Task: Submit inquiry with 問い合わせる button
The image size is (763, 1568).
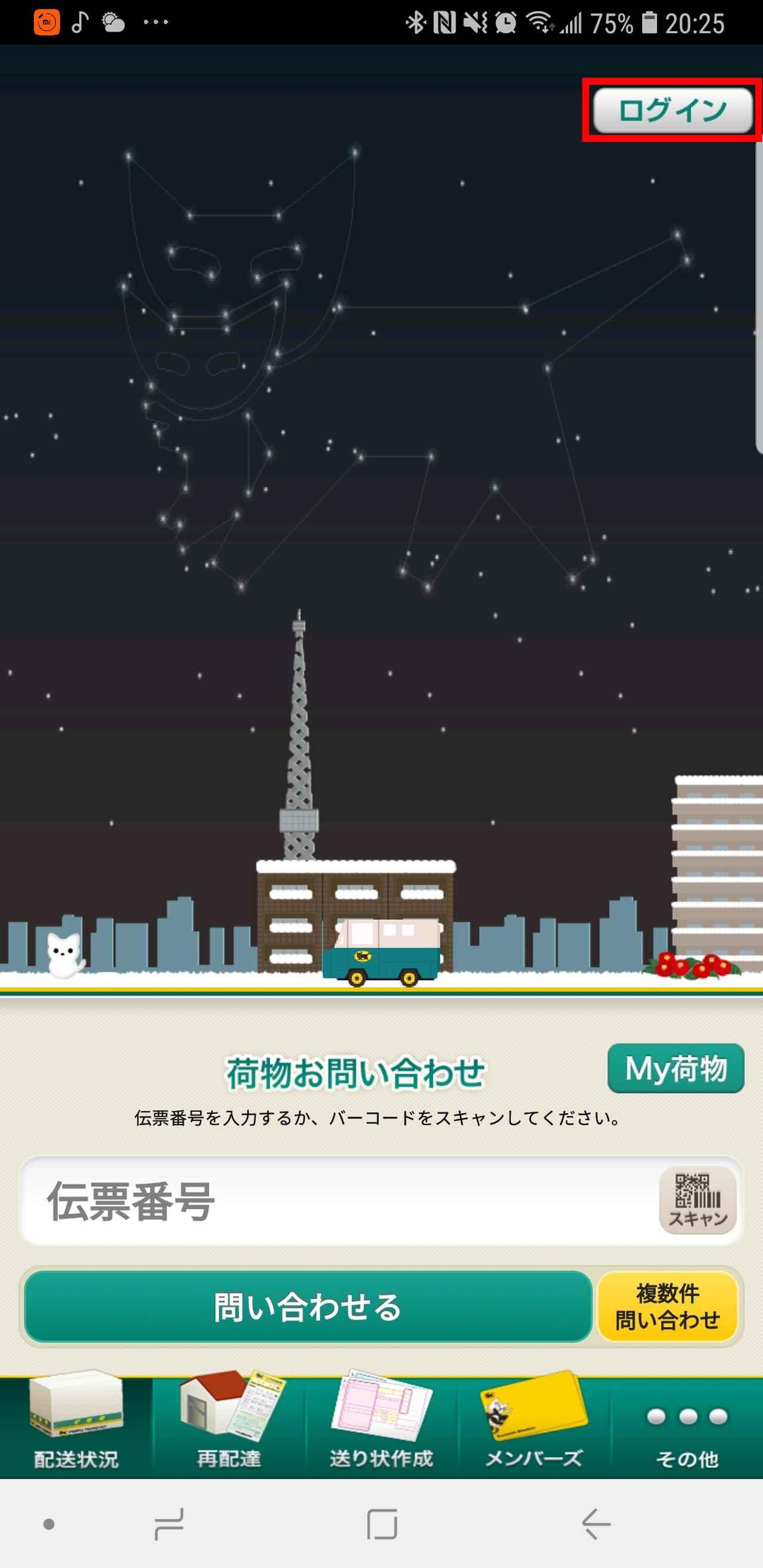Action: [308, 1306]
